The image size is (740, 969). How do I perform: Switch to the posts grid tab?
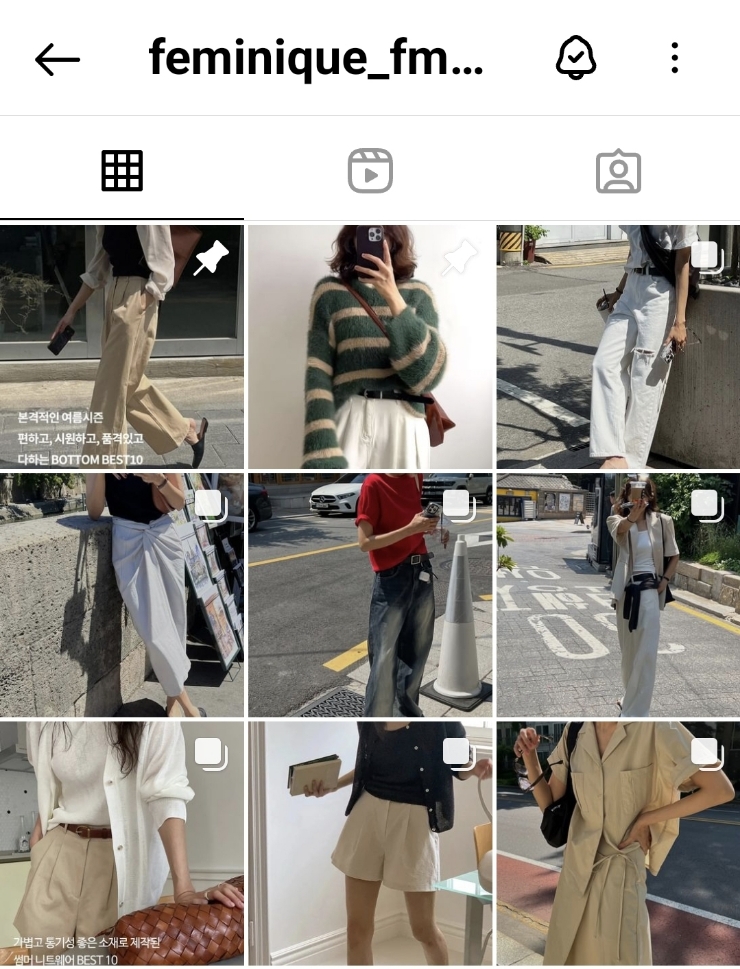122,171
